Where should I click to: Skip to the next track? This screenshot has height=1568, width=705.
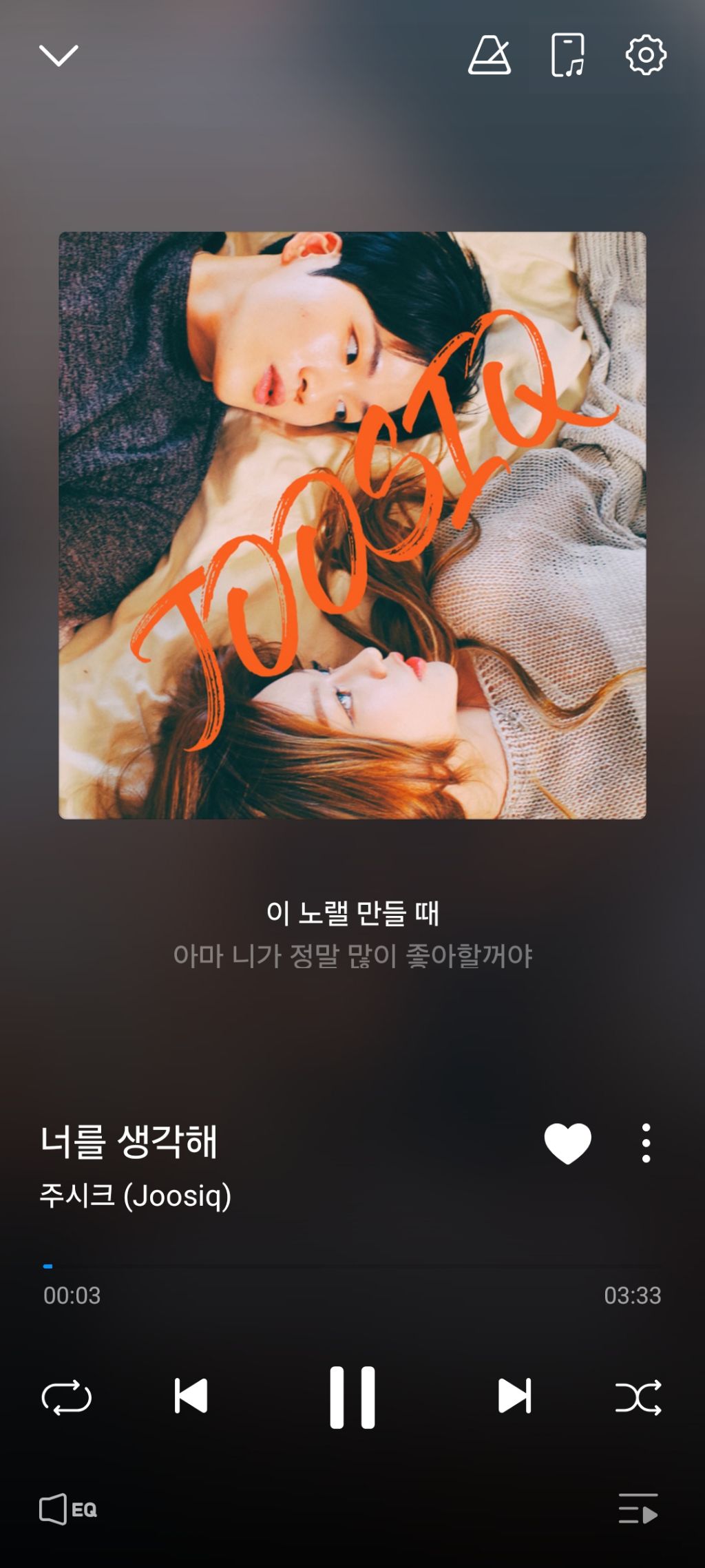(514, 1397)
